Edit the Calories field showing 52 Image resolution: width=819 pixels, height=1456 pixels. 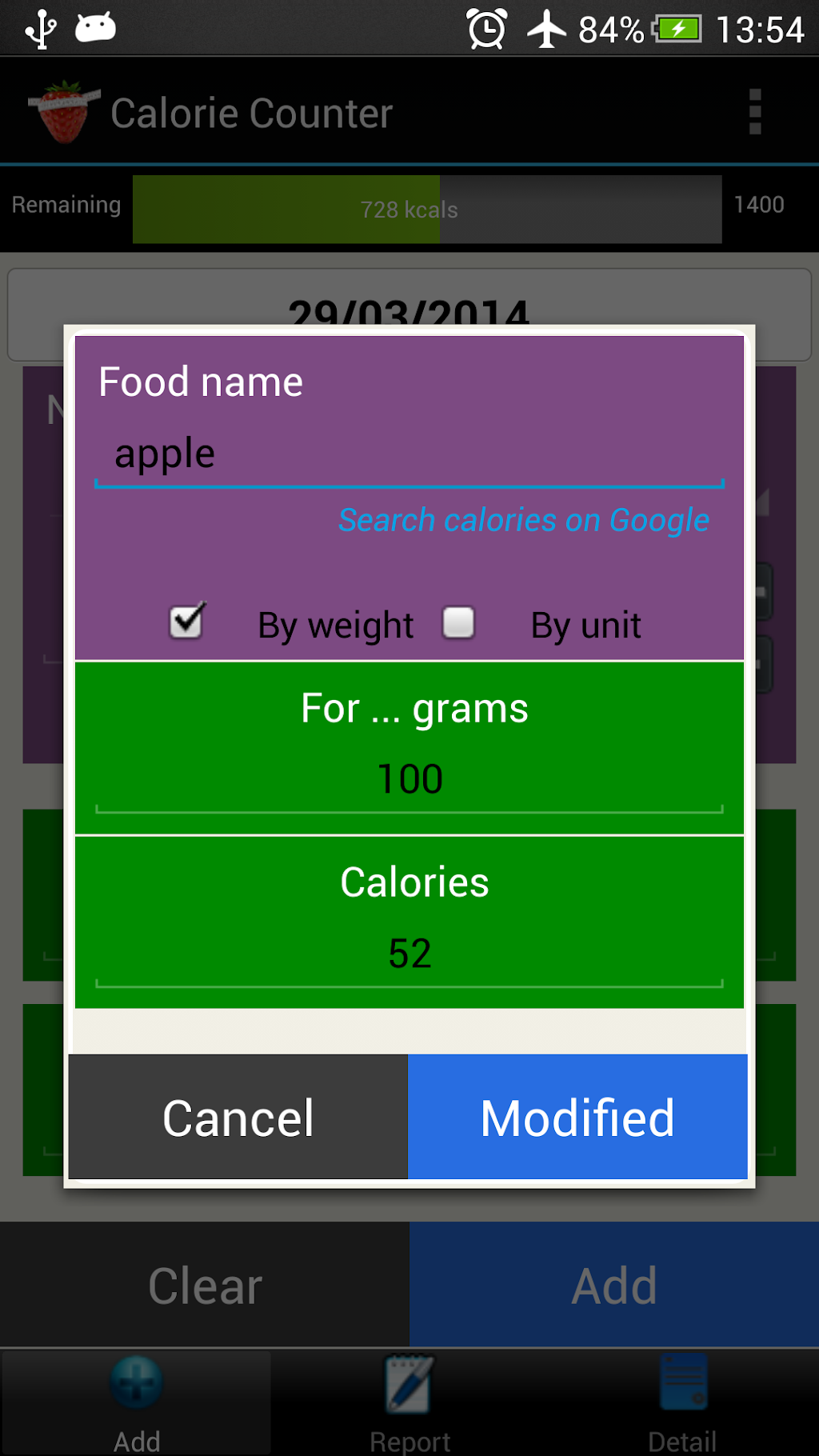[x=409, y=954]
